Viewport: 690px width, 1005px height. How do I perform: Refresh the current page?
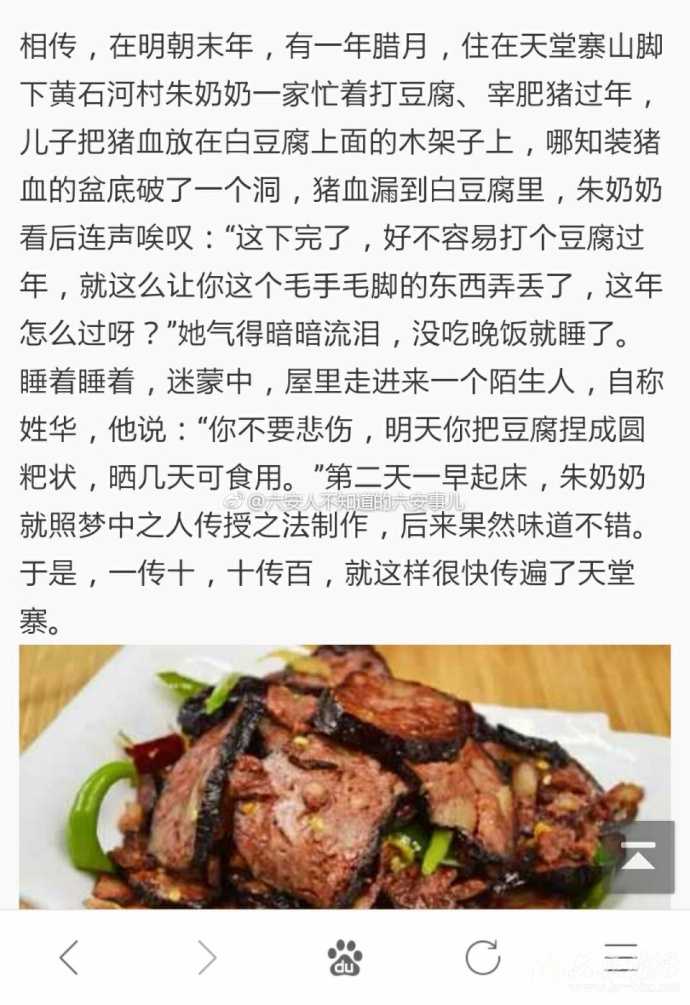pyautogui.click(x=483, y=957)
